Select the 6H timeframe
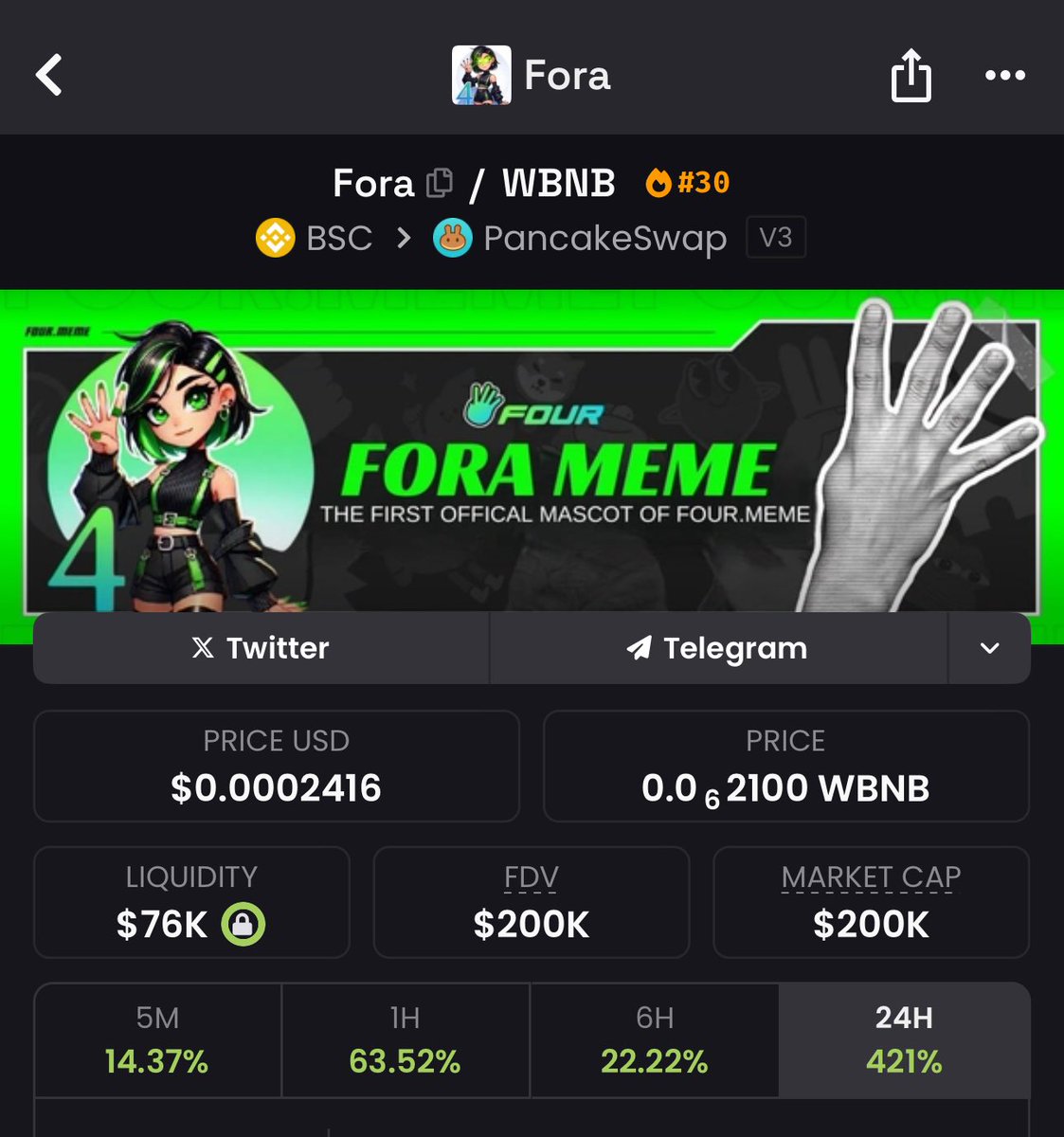Screen dimensions: 1064x1137 [x=654, y=1039]
